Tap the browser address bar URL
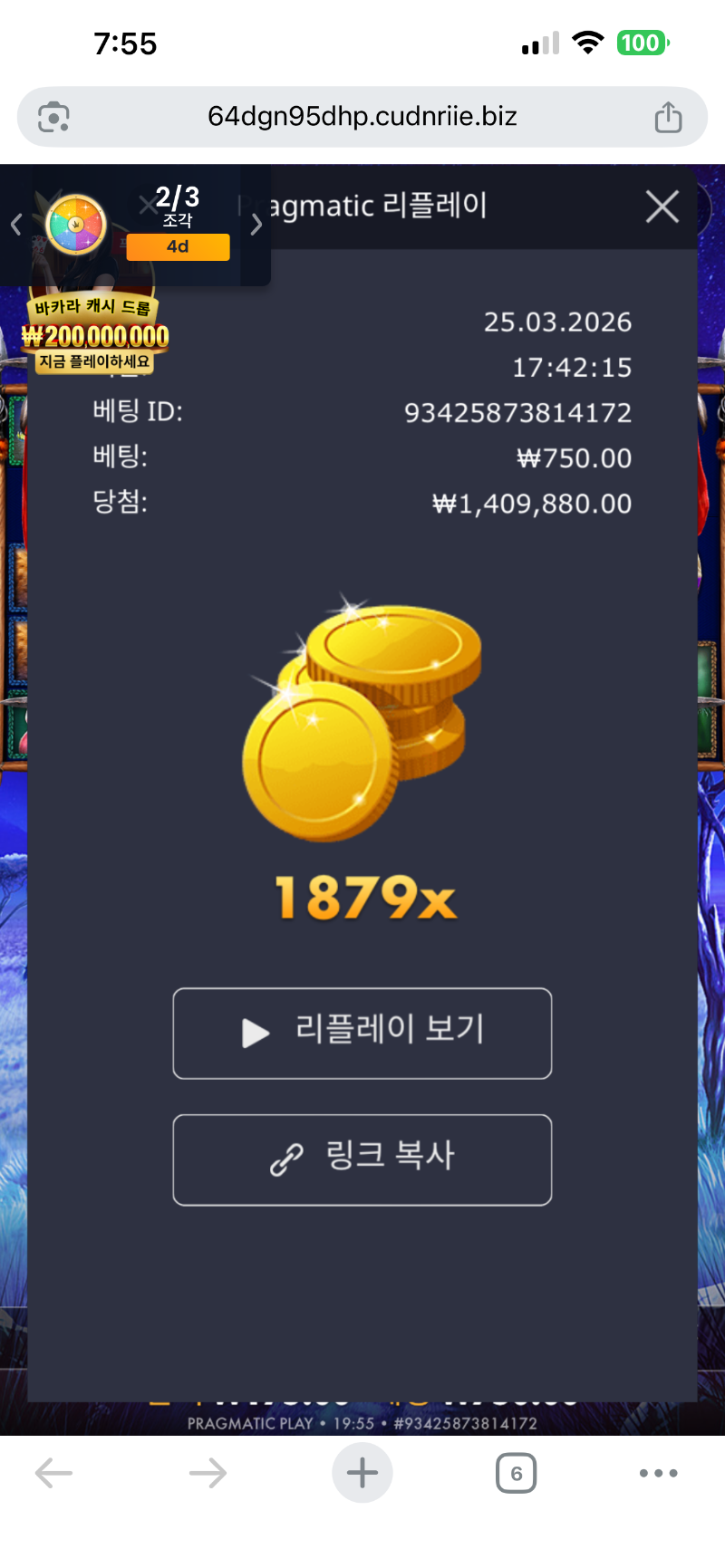The height and width of the screenshot is (1568, 725). [362, 117]
